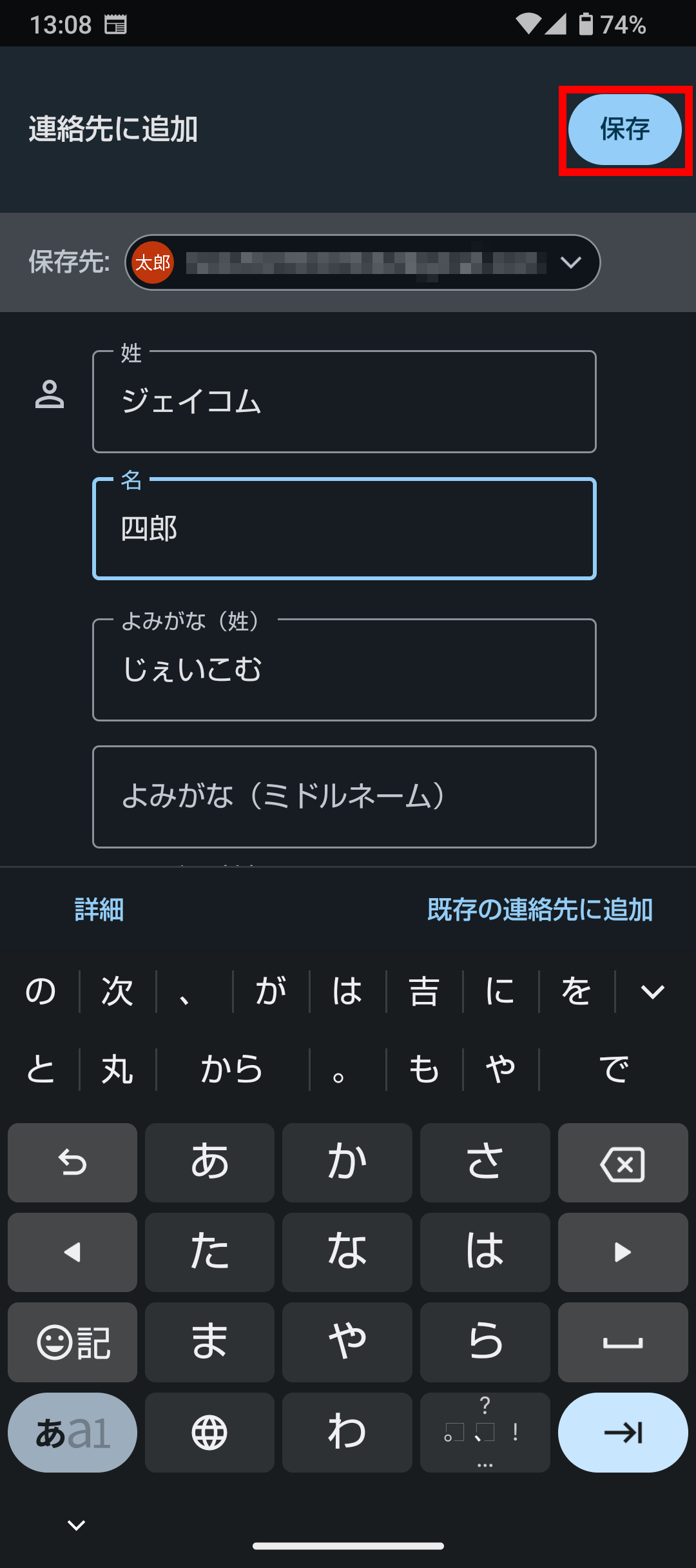Hide the keyboard with bottom chevron
Image resolution: width=696 pixels, height=1568 pixels.
click(x=77, y=1525)
